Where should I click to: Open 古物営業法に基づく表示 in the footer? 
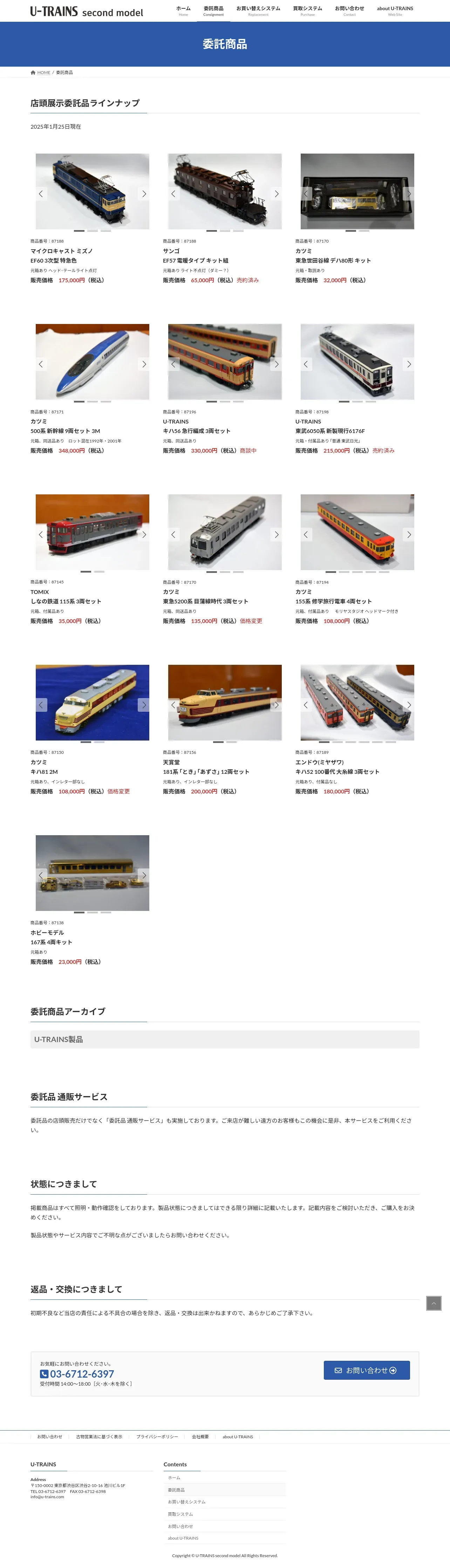(99, 1437)
